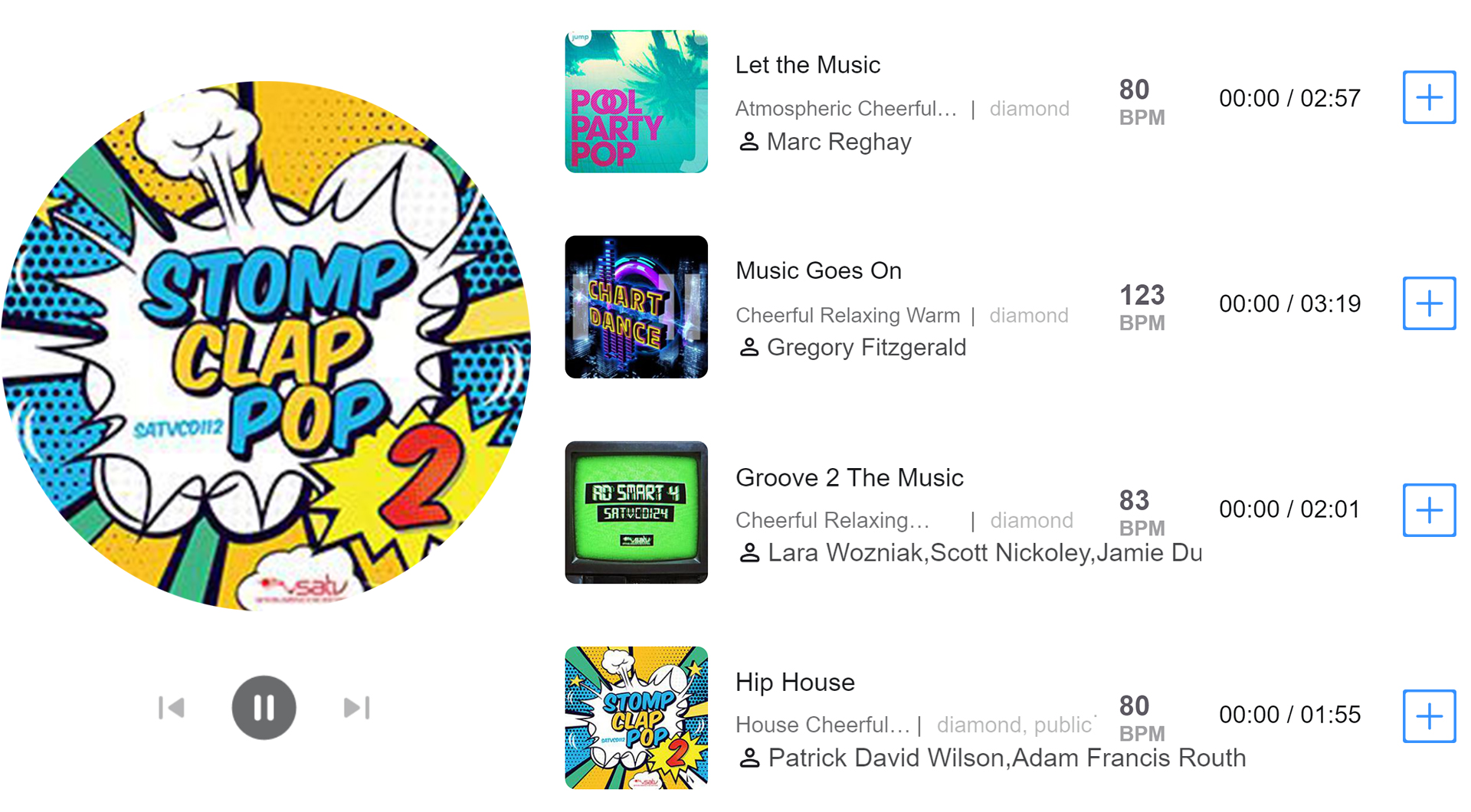Skip to the previous track
Screen dimensions: 1471x812
pyautogui.click(x=172, y=708)
